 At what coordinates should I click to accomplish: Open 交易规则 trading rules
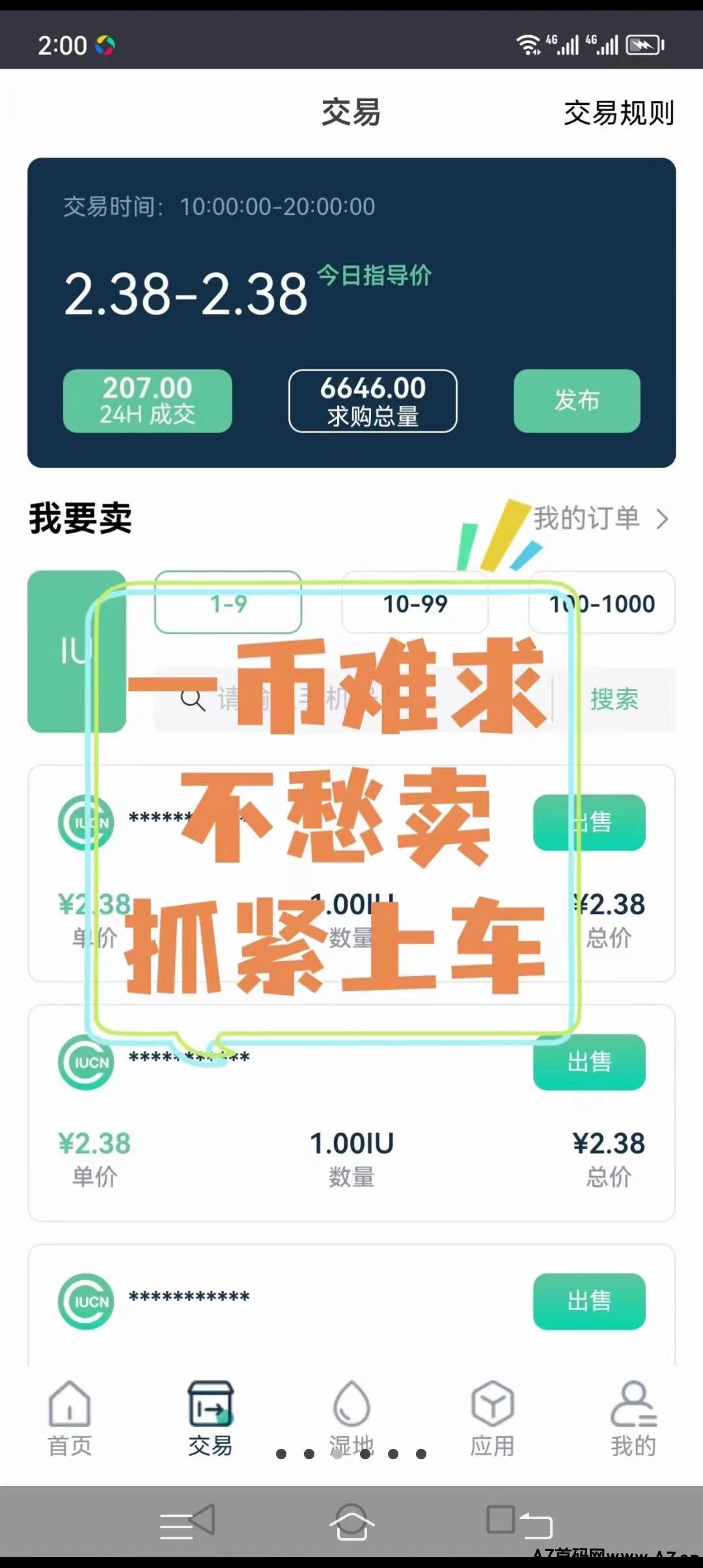point(618,113)
